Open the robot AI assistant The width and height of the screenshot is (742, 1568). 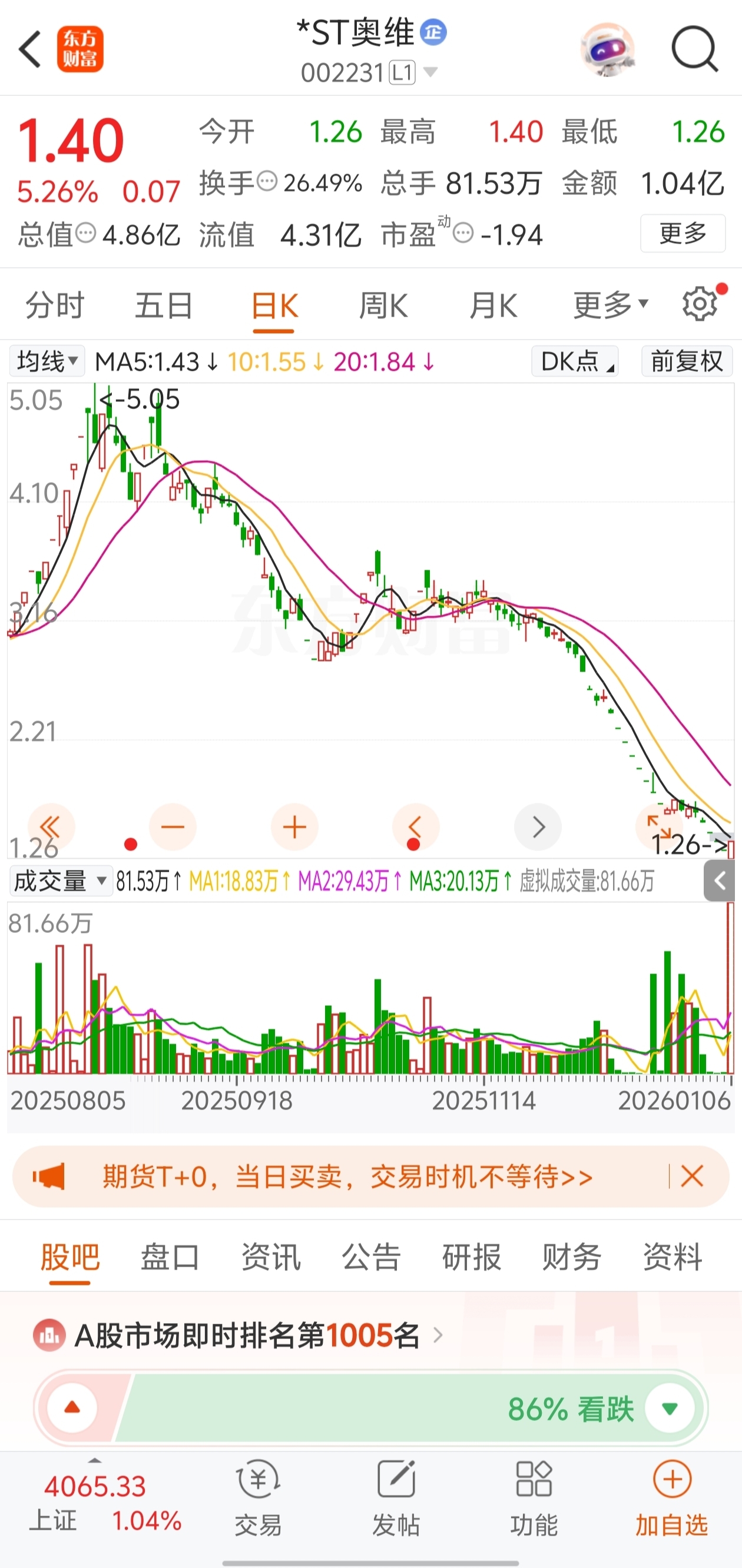607,49
